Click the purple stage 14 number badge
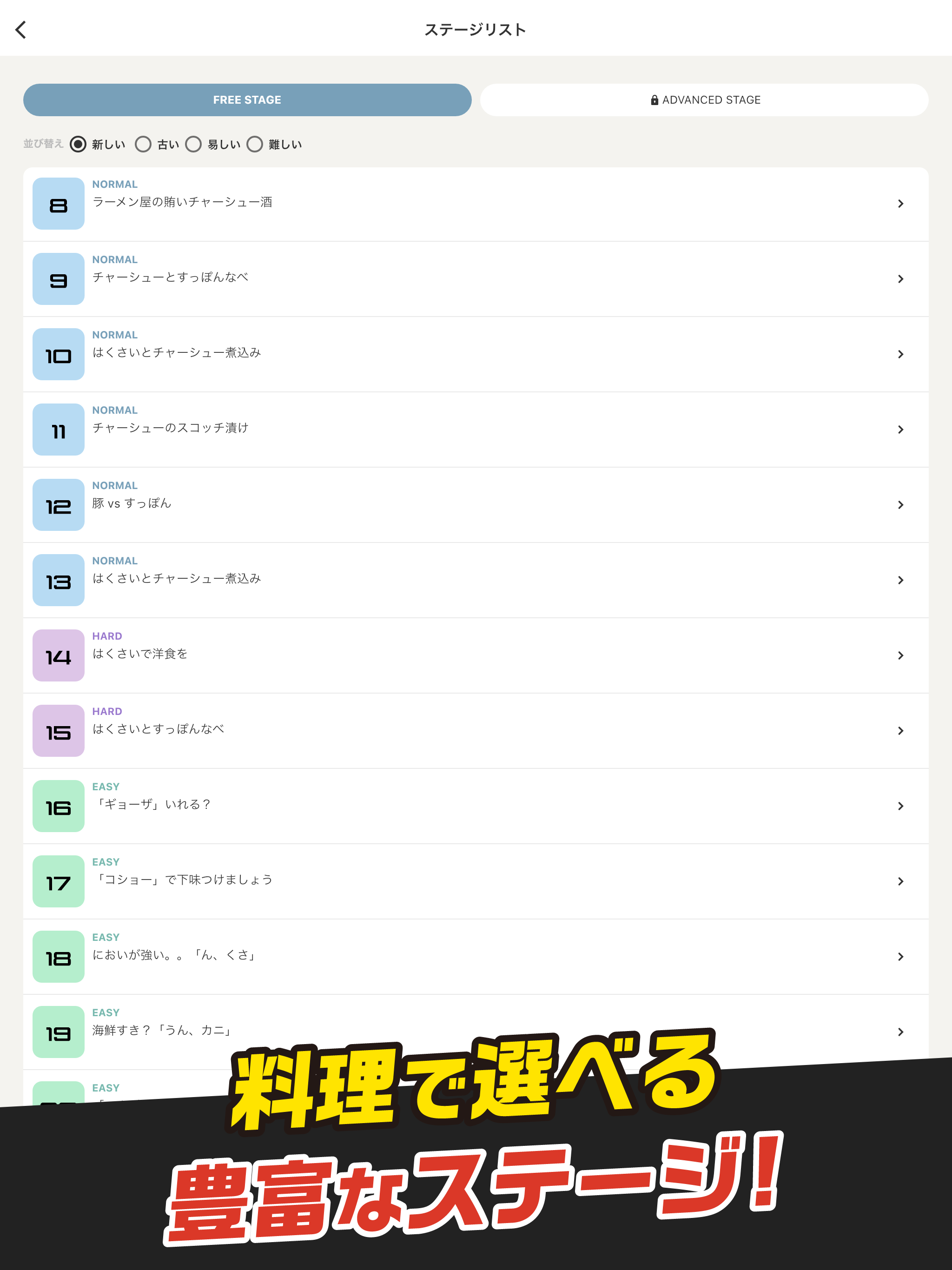952x1270 pixels. (x=58, y=655)
